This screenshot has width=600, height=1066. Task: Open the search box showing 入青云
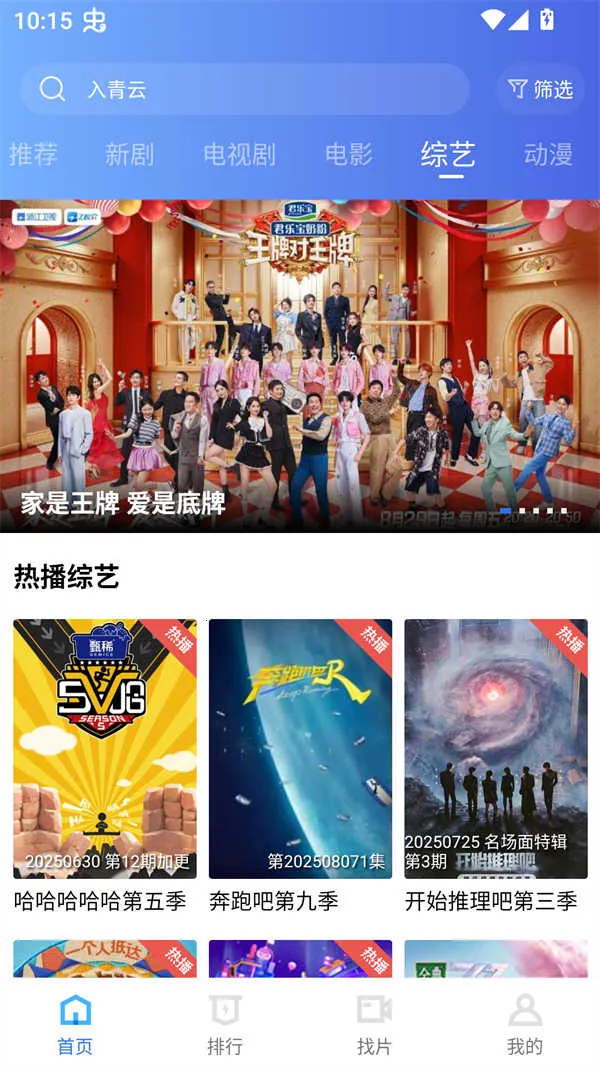[244, 89]
